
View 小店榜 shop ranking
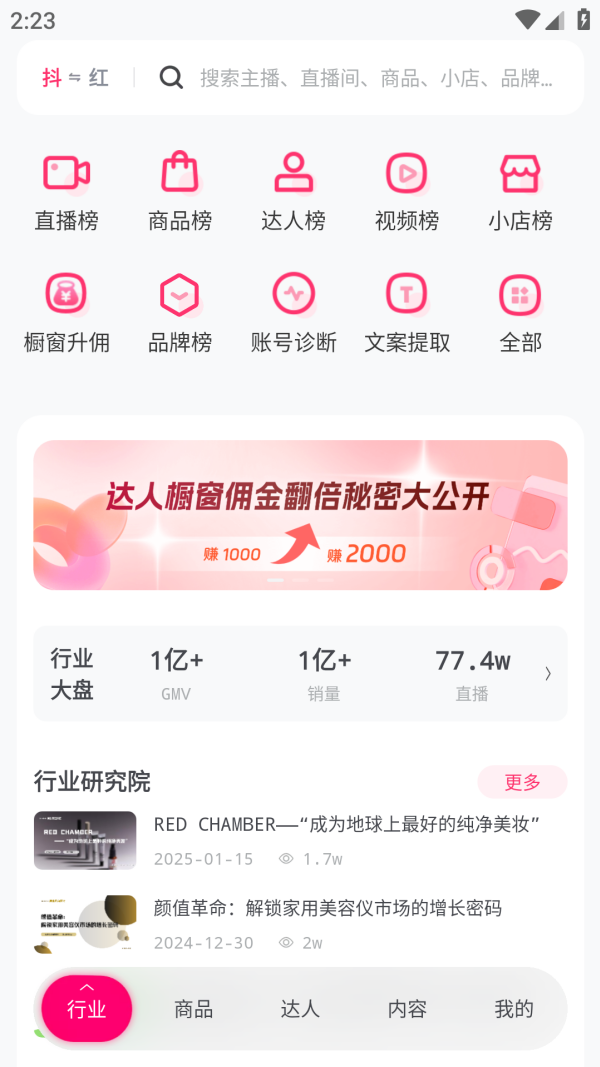tap(520, 192)
